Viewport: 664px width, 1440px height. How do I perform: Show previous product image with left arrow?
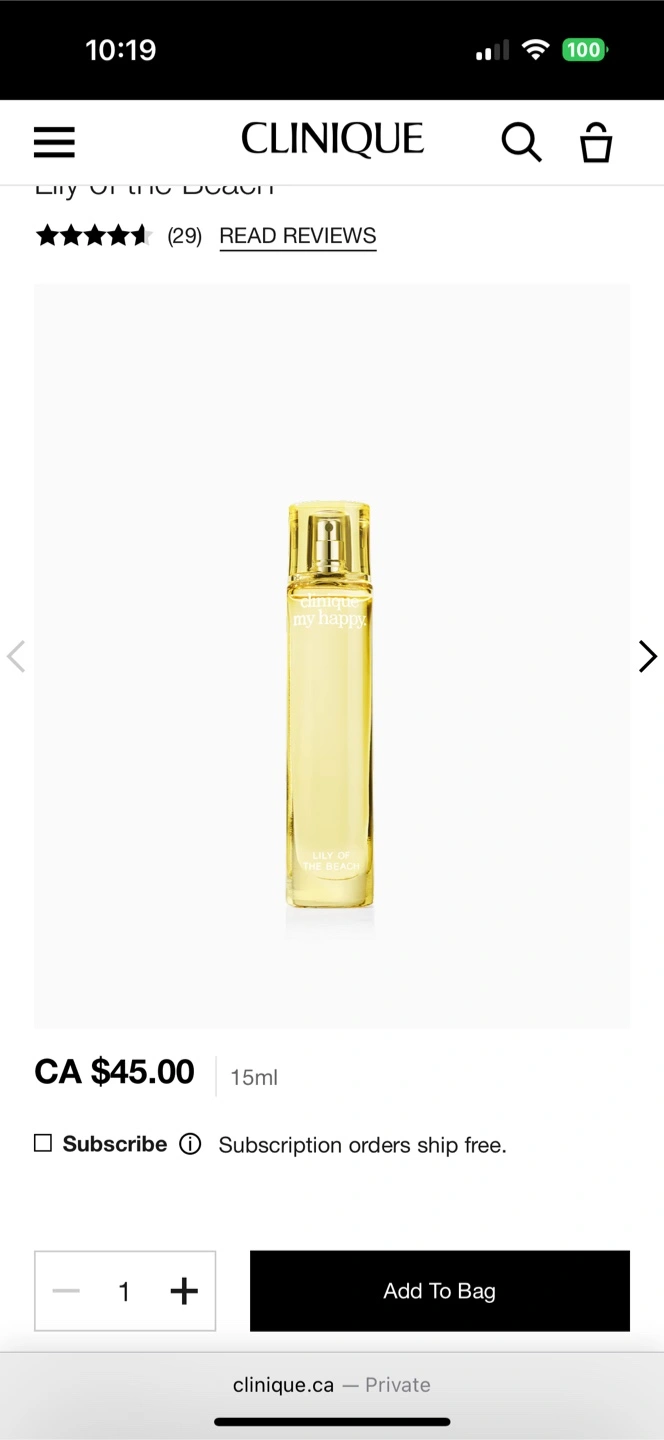click(x=16, y=656)
